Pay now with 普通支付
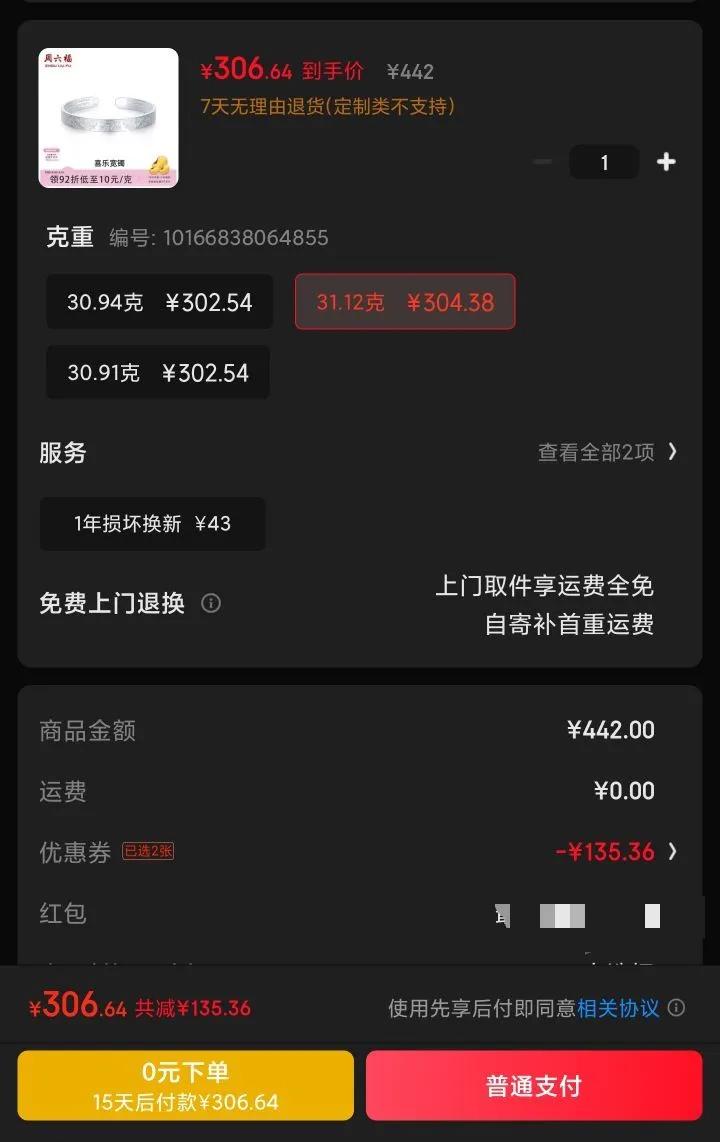Screen dimensions: 720x1142 (x=534, y=1085)
